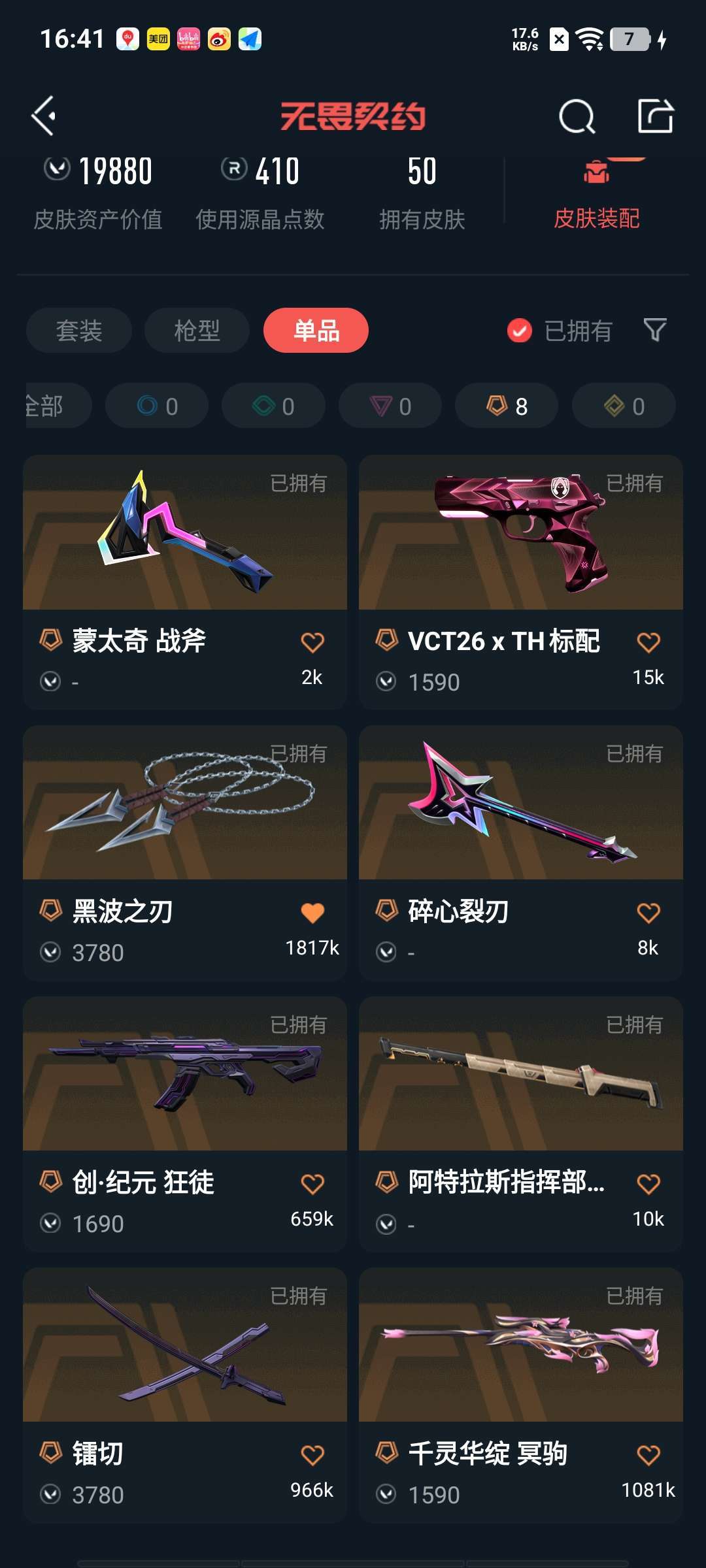Tap the share icon top right
The height and width of the screenshot is (1568, 706).
point(657,116)
